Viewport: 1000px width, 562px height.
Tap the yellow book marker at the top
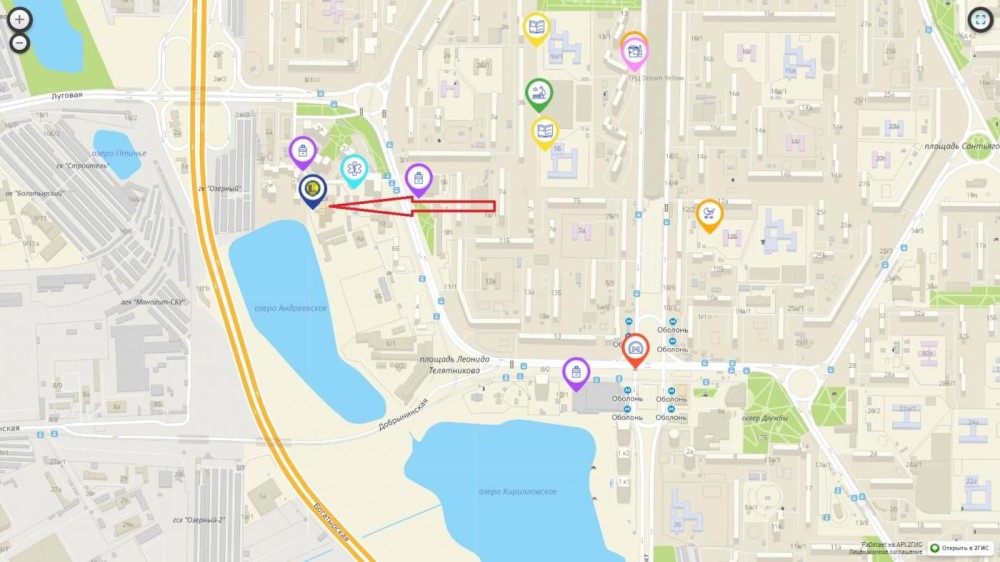pos(537,26)
